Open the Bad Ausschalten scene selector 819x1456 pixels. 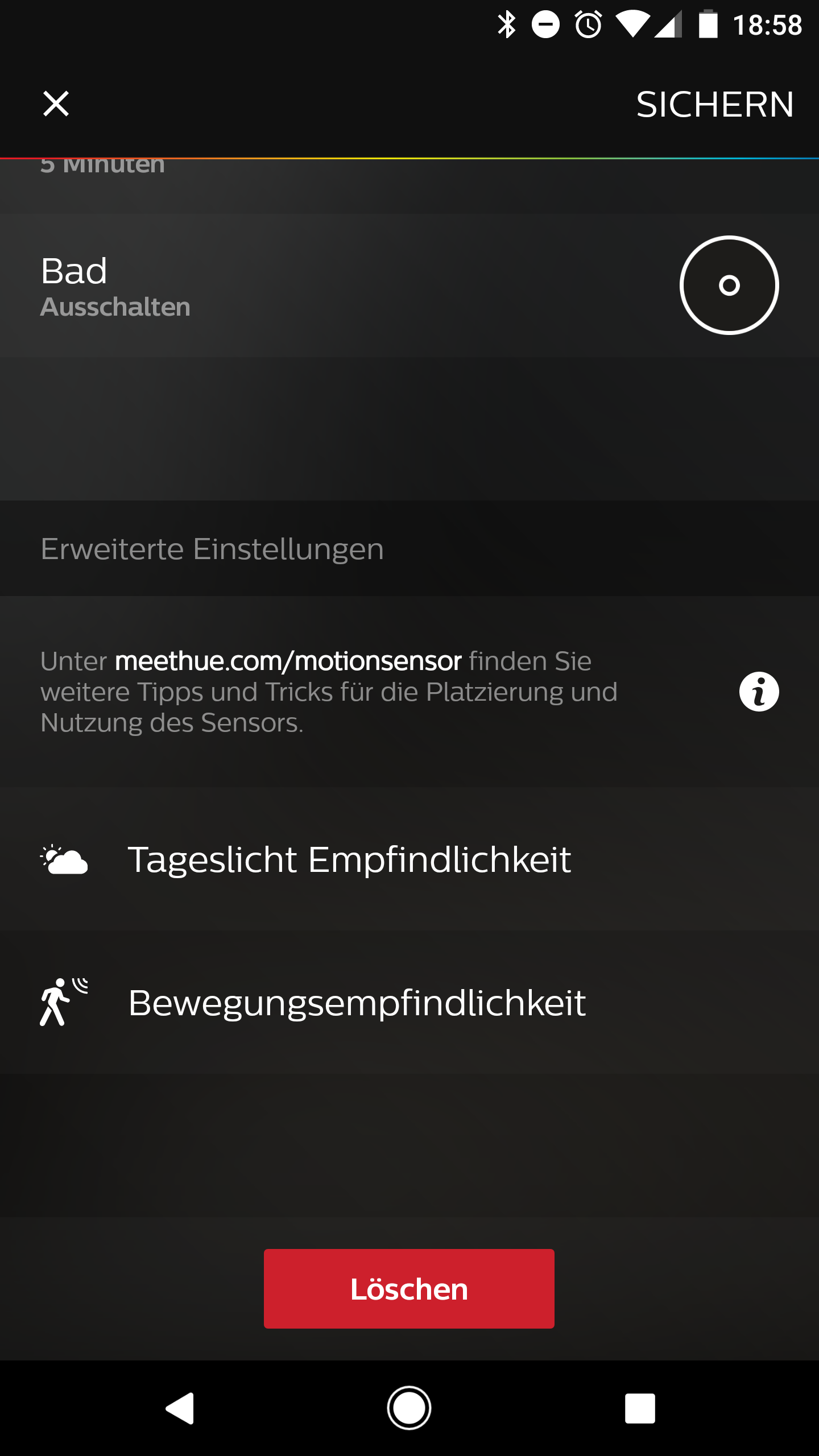(x=729, y=285)
